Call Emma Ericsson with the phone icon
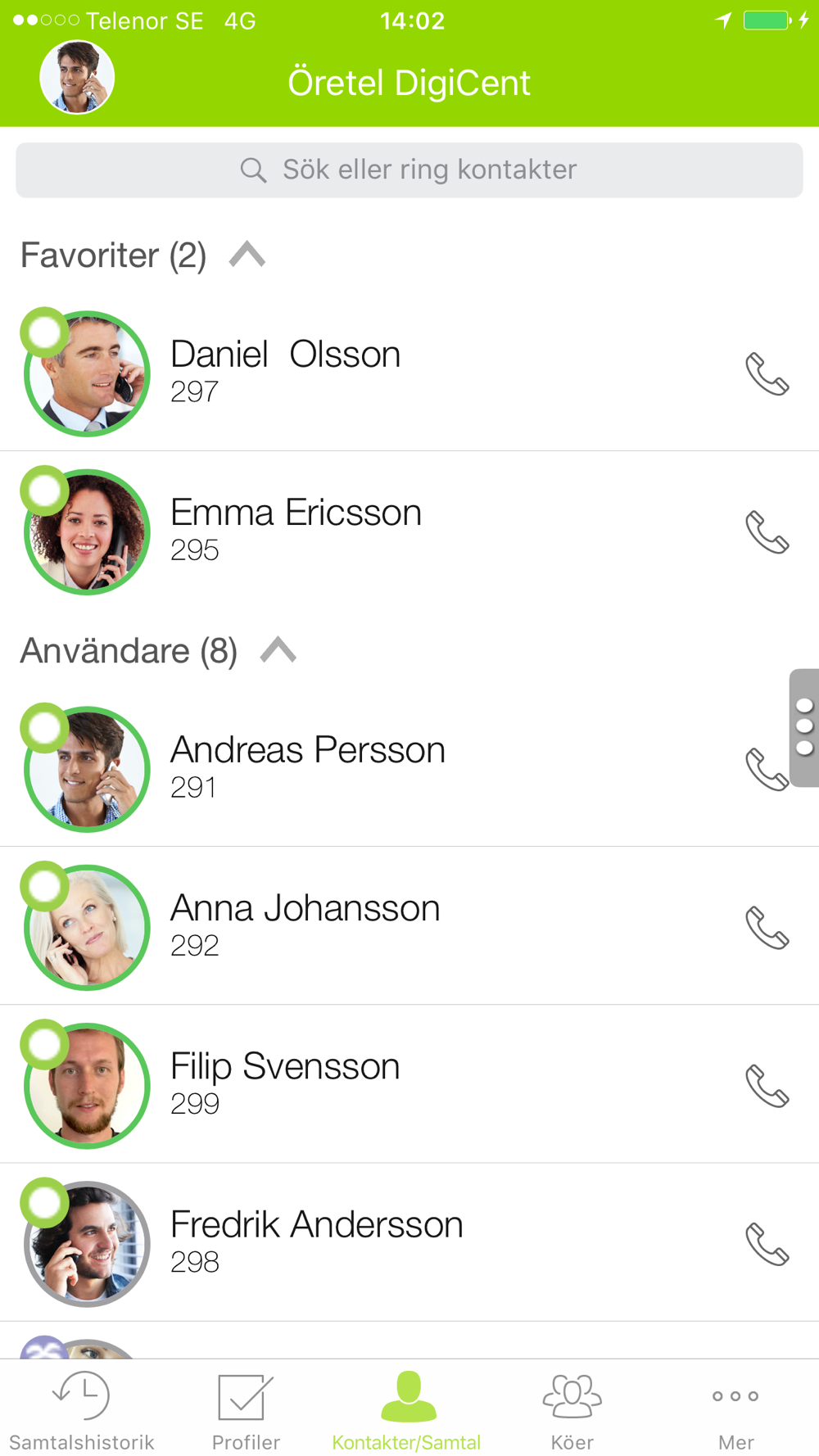 tap(767, 532)
